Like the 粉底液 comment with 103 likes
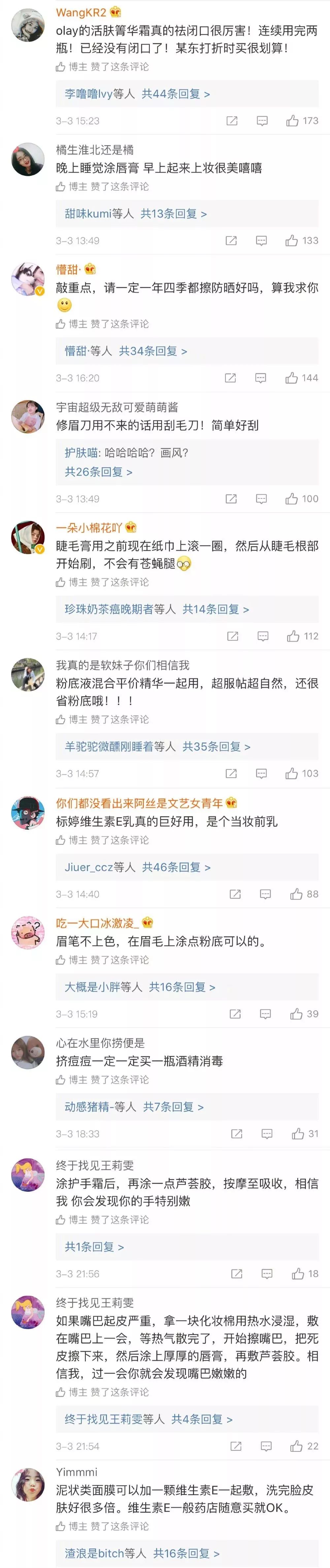 [292, 773]
